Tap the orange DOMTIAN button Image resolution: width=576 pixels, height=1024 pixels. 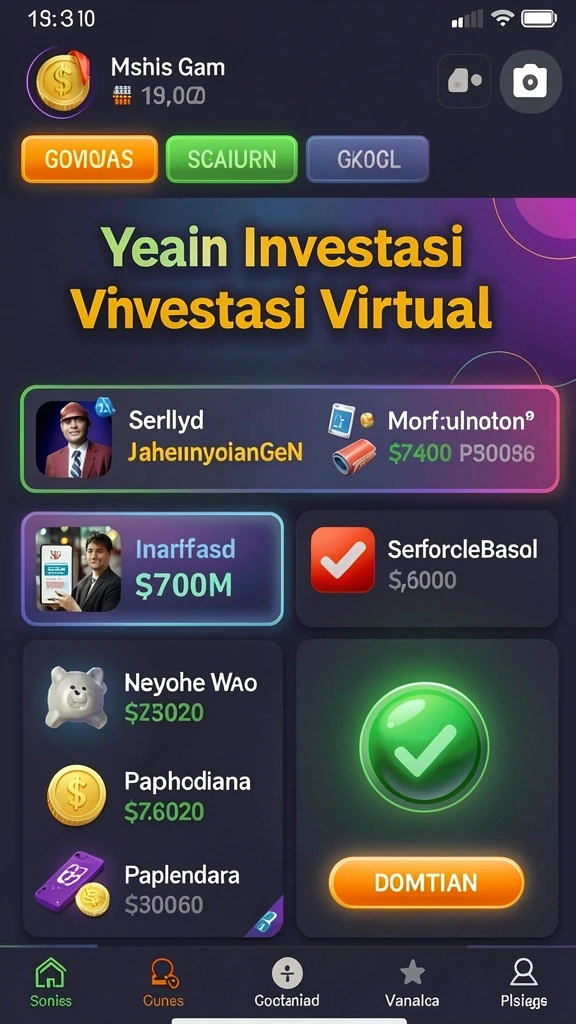426,883
